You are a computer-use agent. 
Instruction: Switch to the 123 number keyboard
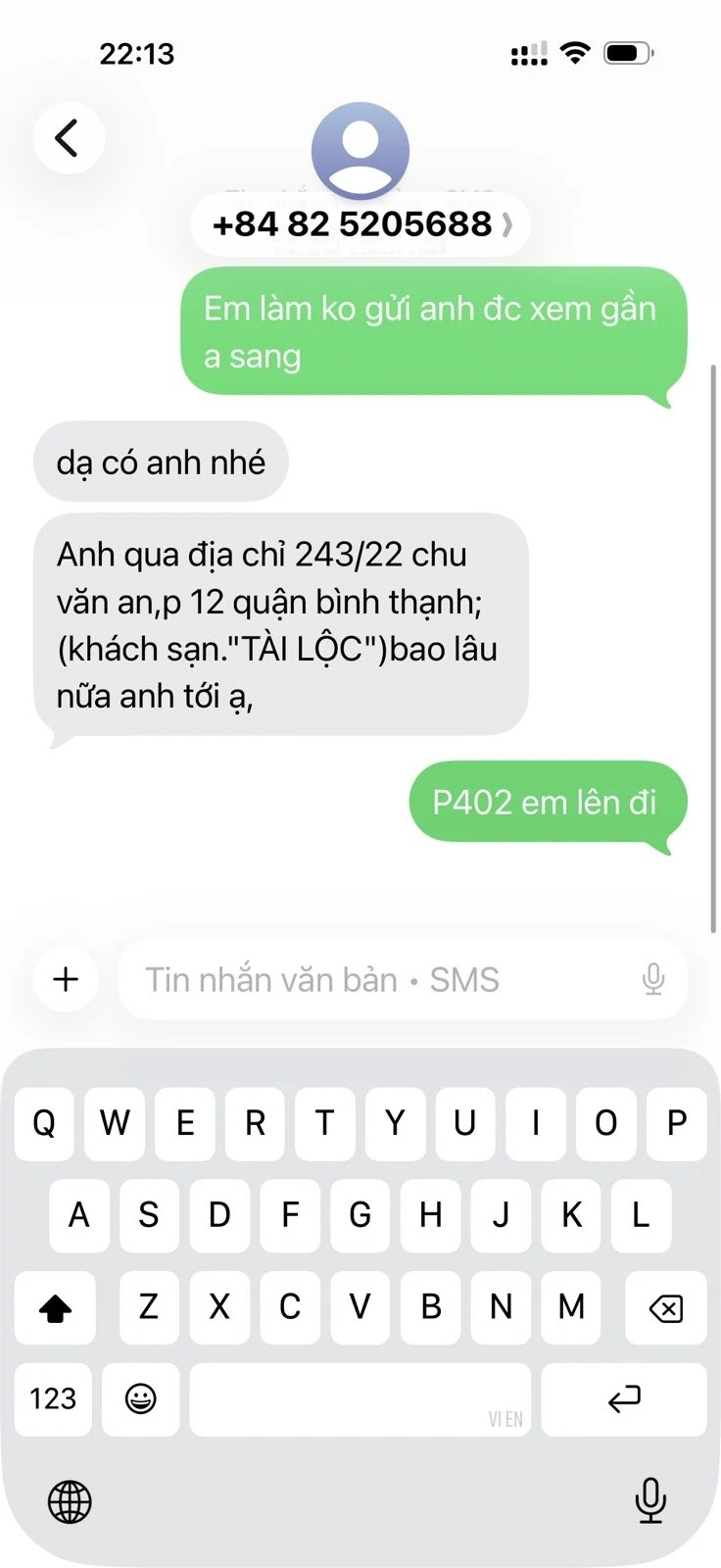(x=54, y=1398)
